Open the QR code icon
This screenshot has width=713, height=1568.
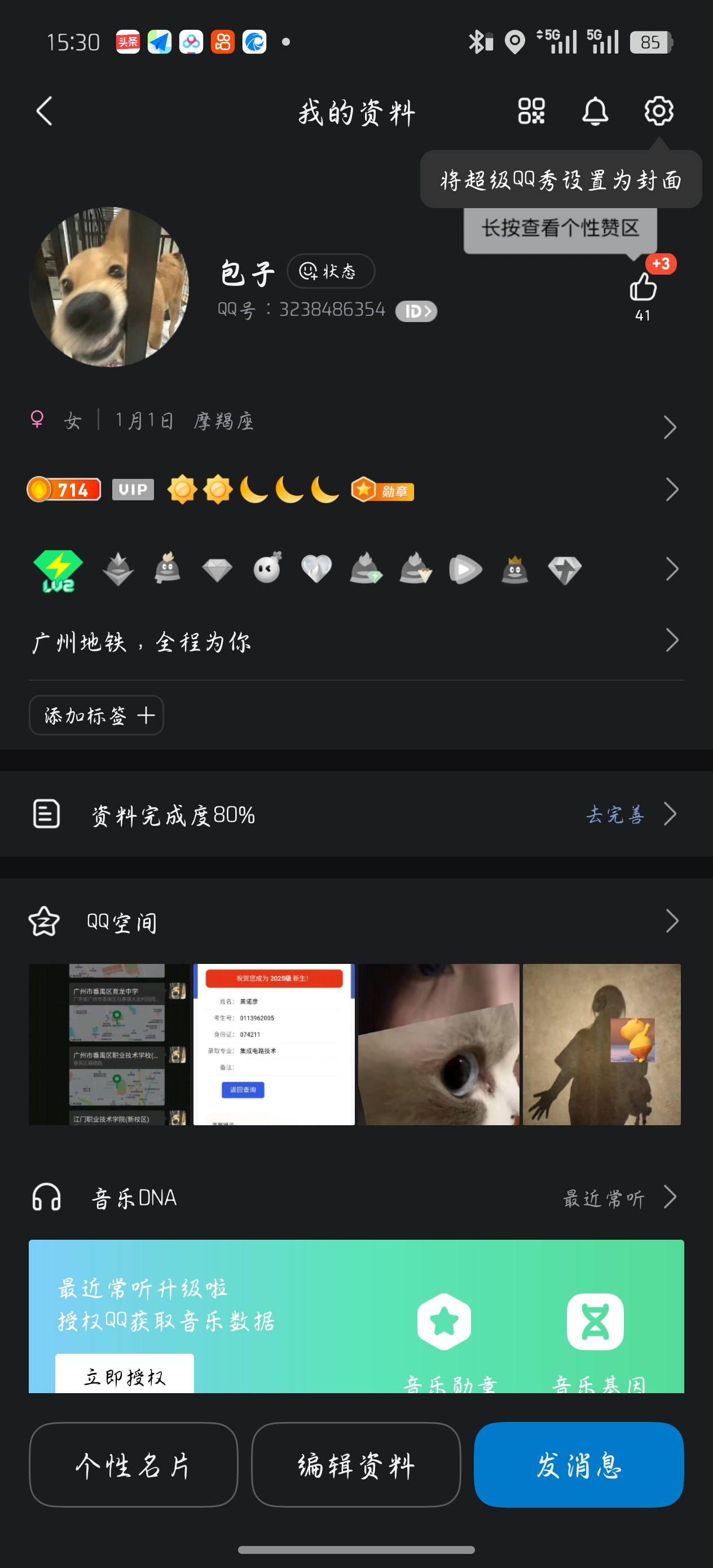tap(531, 111)
